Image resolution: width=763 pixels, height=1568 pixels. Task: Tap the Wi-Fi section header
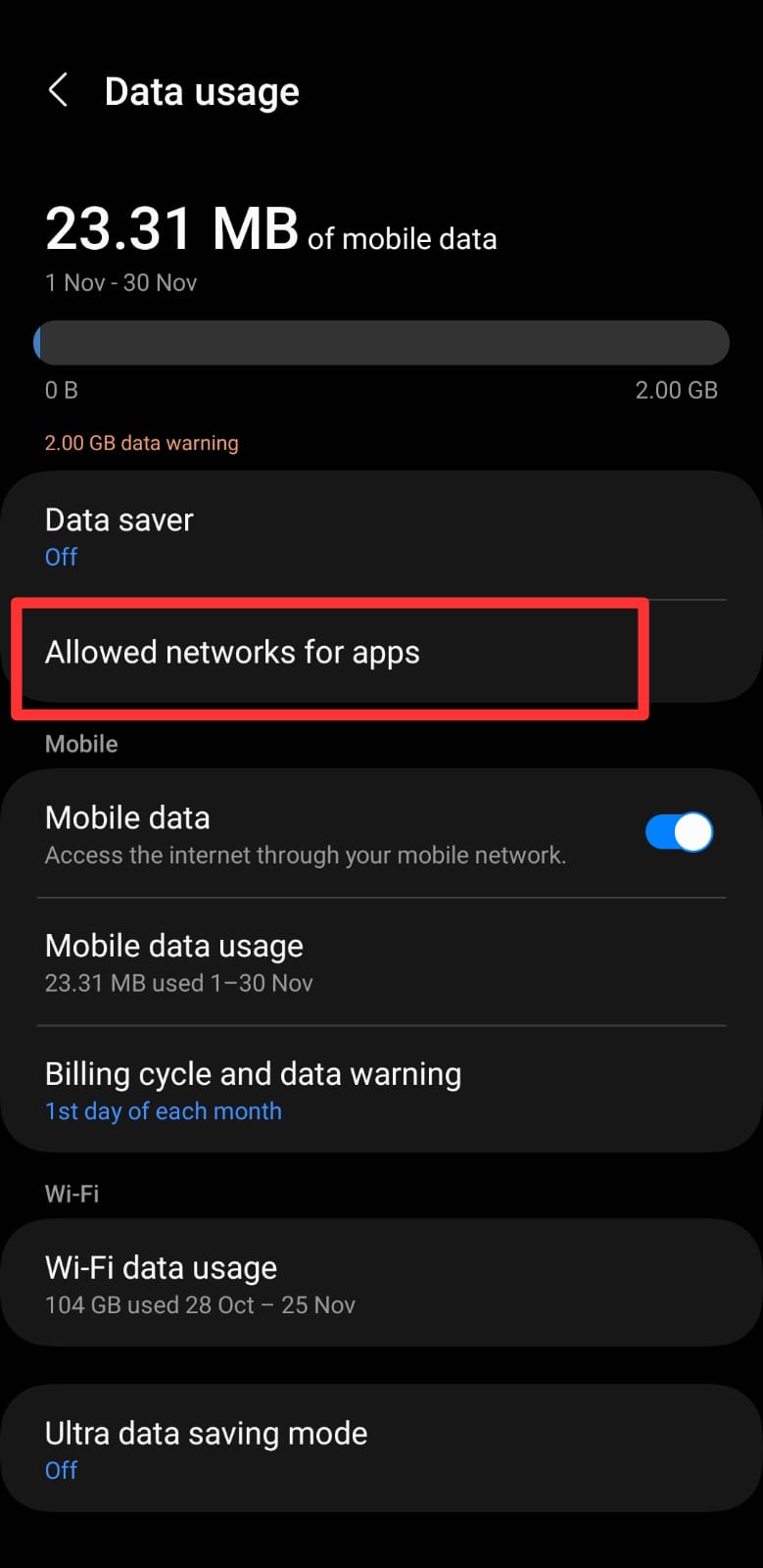point(72,1194)
